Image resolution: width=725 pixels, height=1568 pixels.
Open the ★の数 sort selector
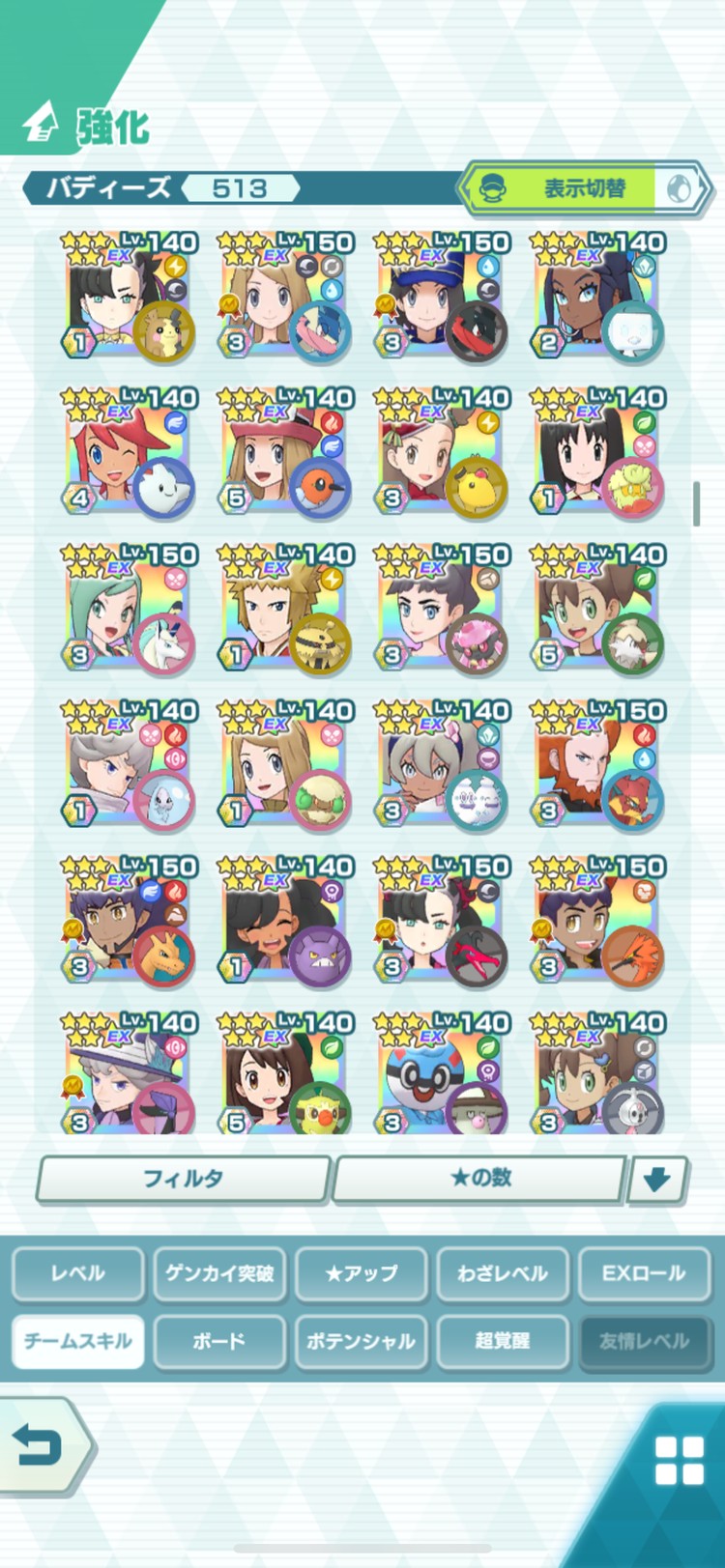[x=479, y=1179]
